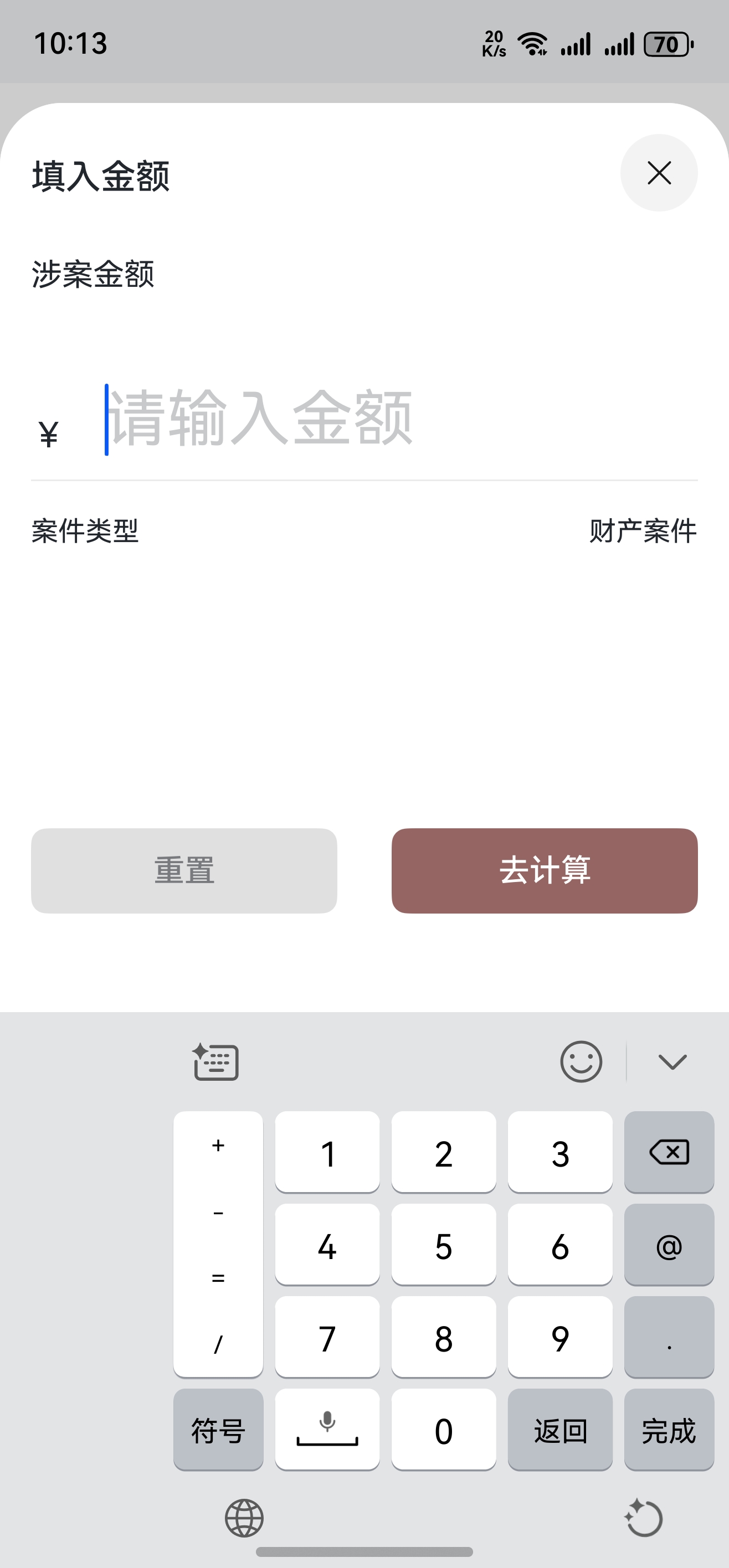Collapse the keyboard with the down chevron
This screenshot has height=1568, width=729.
pyautogui.click(x=672, y=1061)
